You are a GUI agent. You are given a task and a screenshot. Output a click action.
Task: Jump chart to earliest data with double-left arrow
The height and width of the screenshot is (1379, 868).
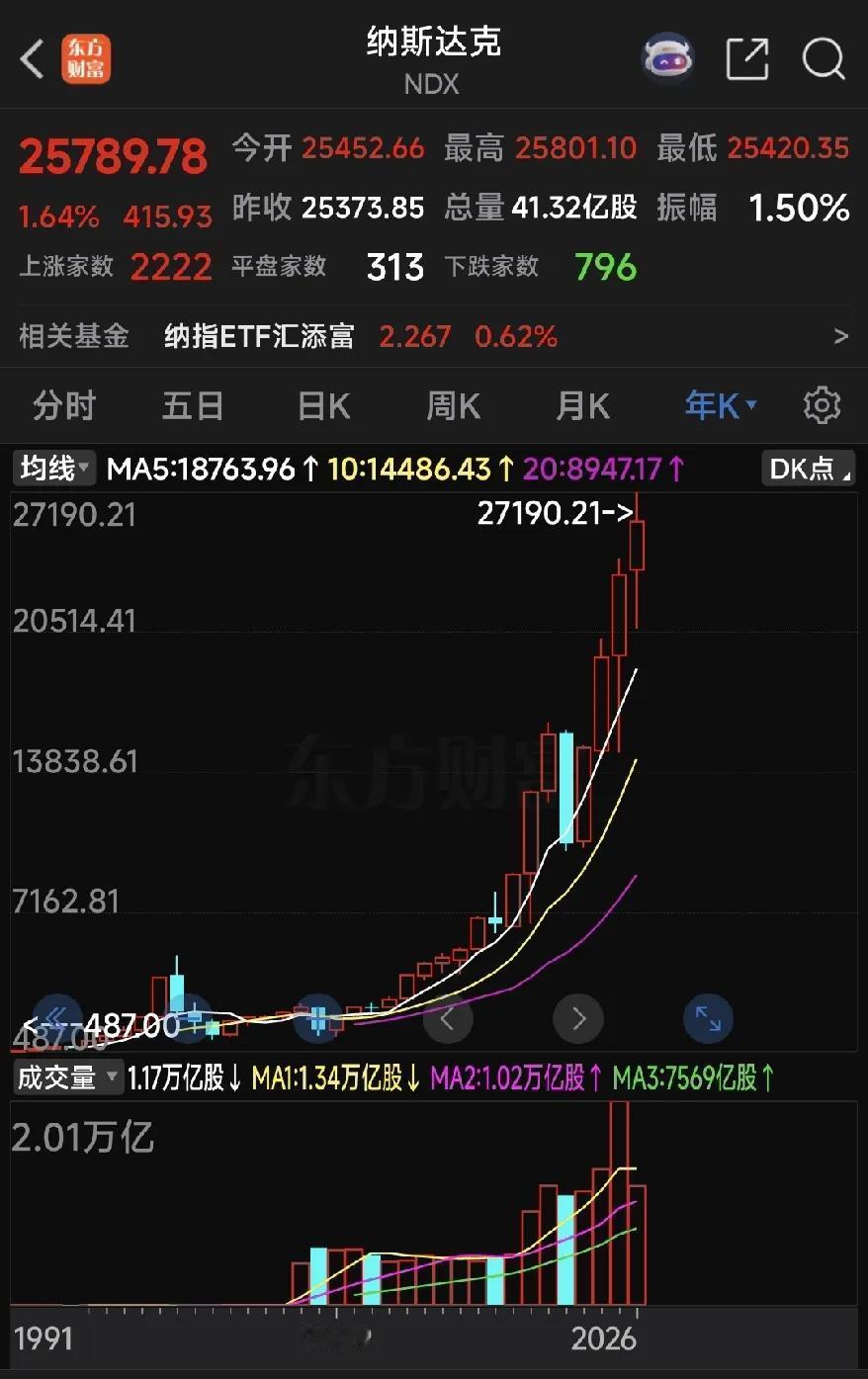[x=56, y=1018]
